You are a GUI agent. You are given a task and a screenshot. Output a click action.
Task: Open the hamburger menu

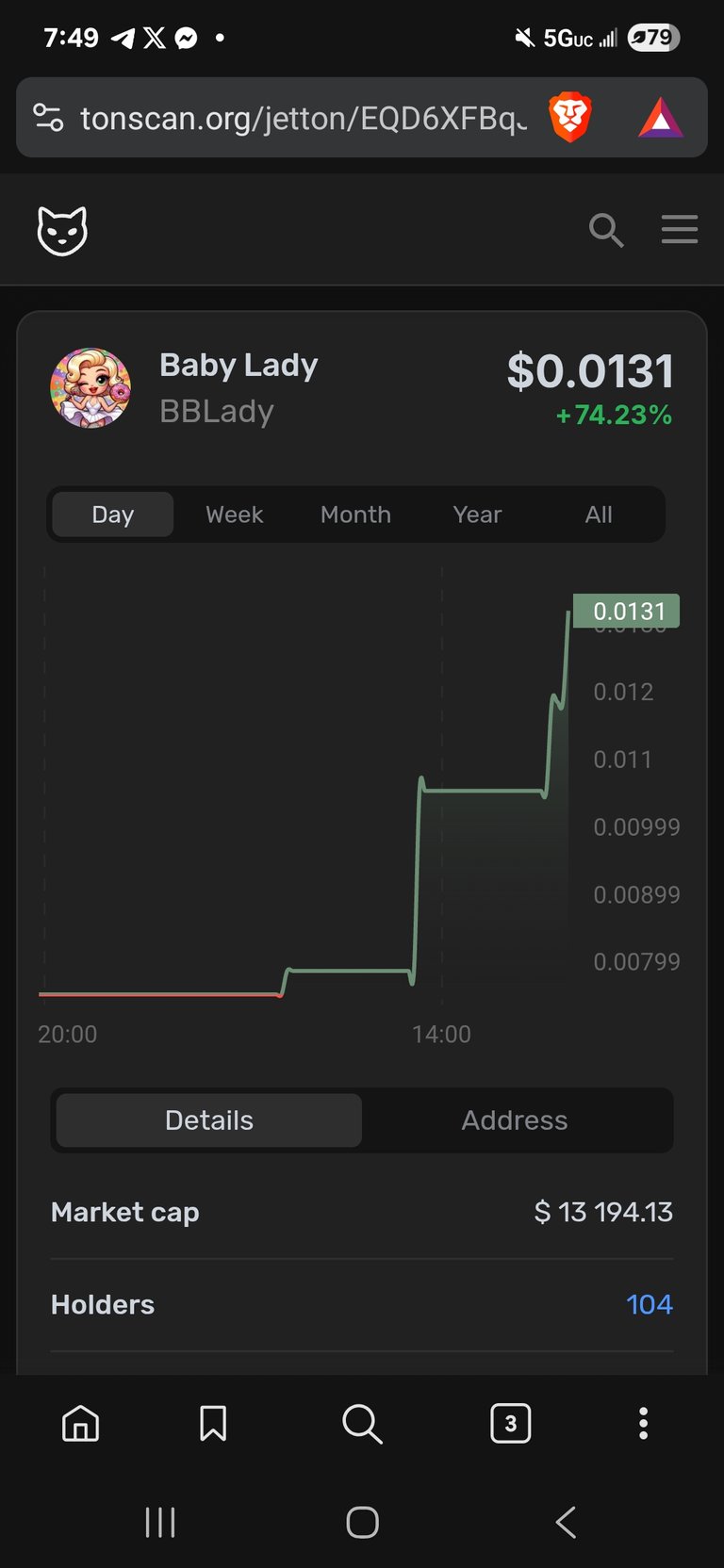point(680,229)
